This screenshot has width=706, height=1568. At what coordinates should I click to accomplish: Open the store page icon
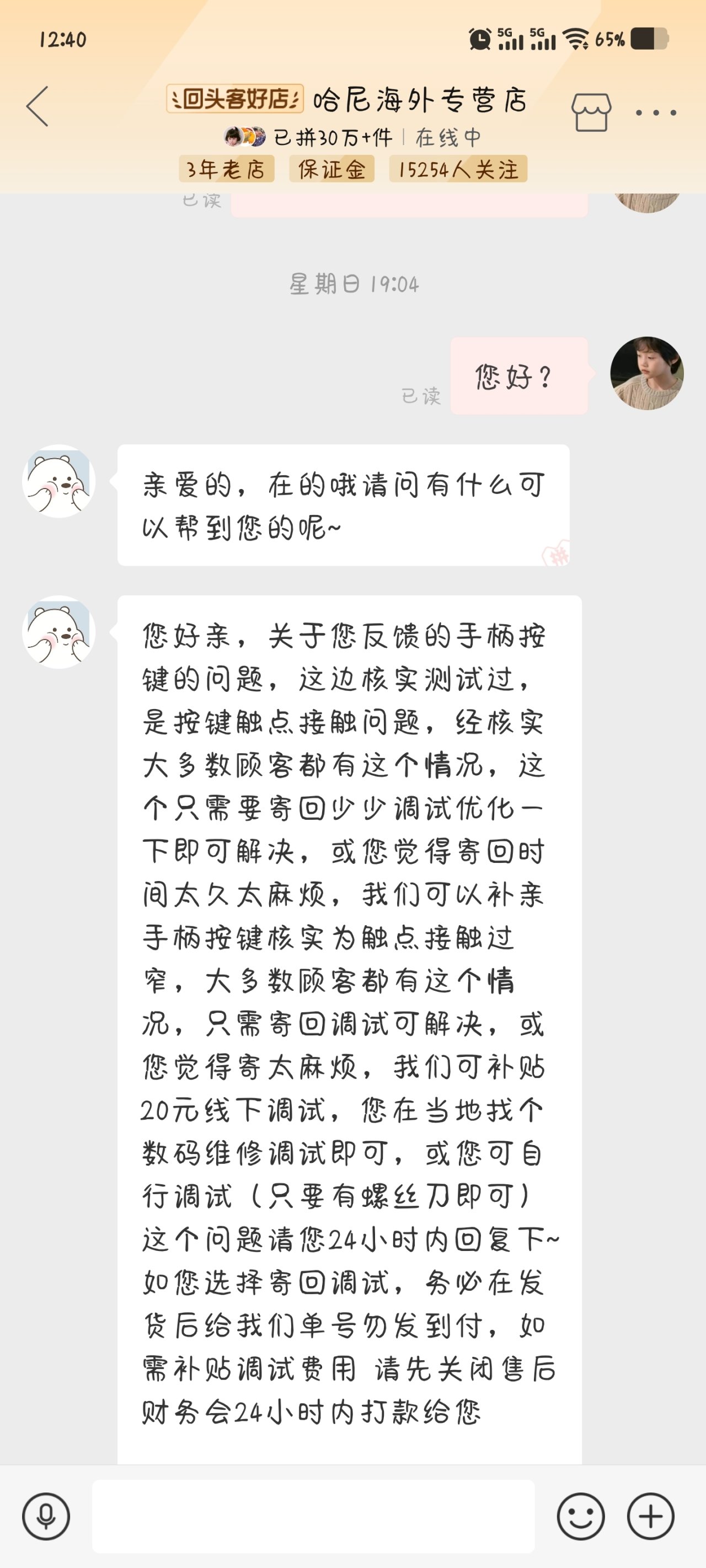tap(590, 112)
